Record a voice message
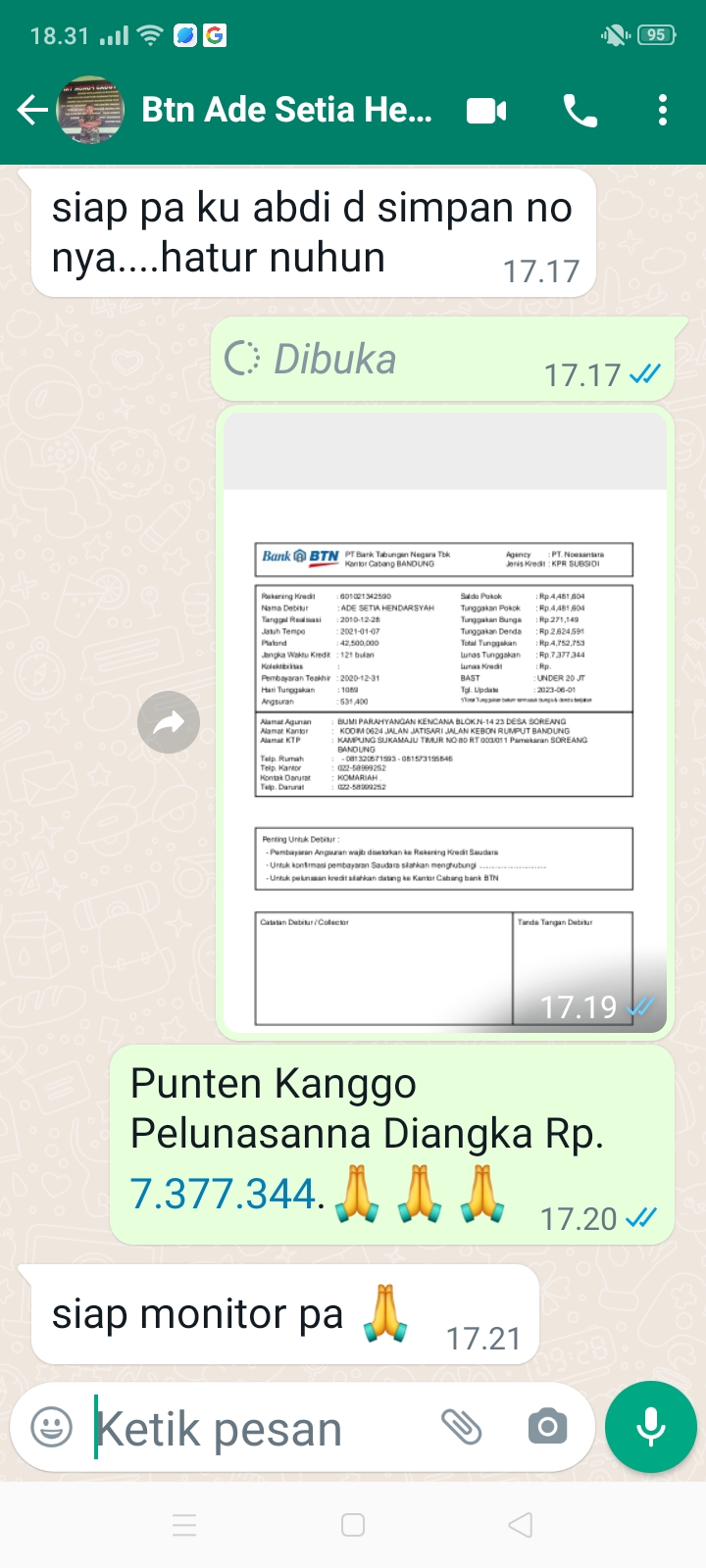The image size is (706, 1568). (x=651, y=1427)
